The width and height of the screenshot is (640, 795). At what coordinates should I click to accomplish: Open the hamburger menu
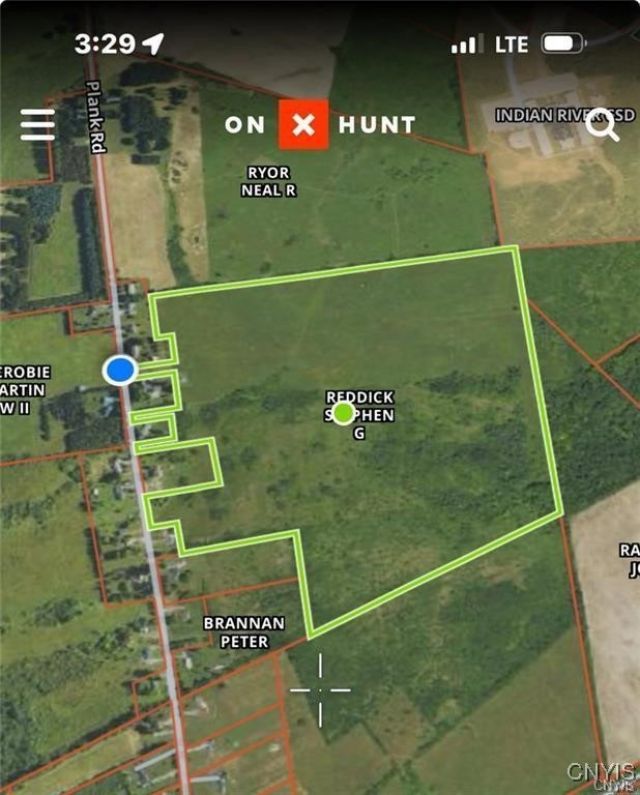pos(38,124)
